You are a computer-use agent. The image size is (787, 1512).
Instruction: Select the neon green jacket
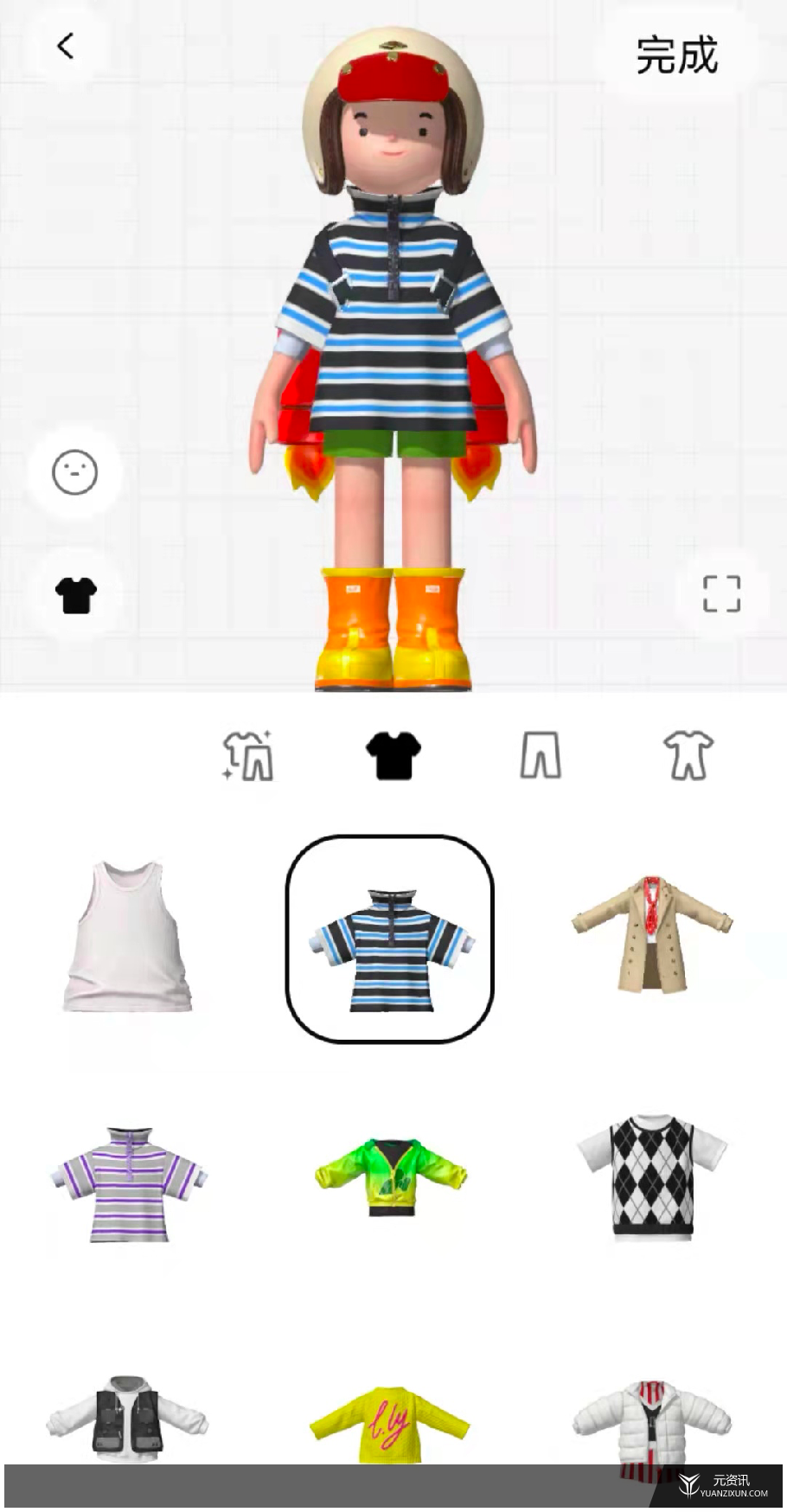point(391,1178)
